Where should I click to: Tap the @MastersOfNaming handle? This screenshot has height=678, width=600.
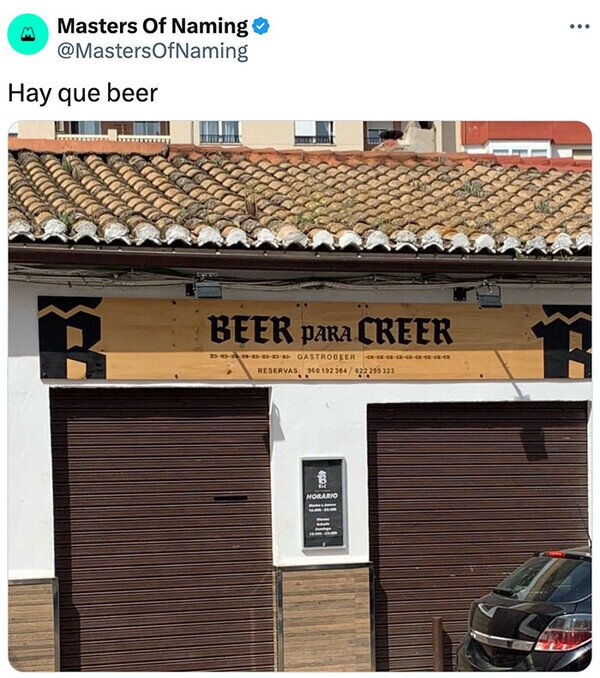click(x=152, y=51)
